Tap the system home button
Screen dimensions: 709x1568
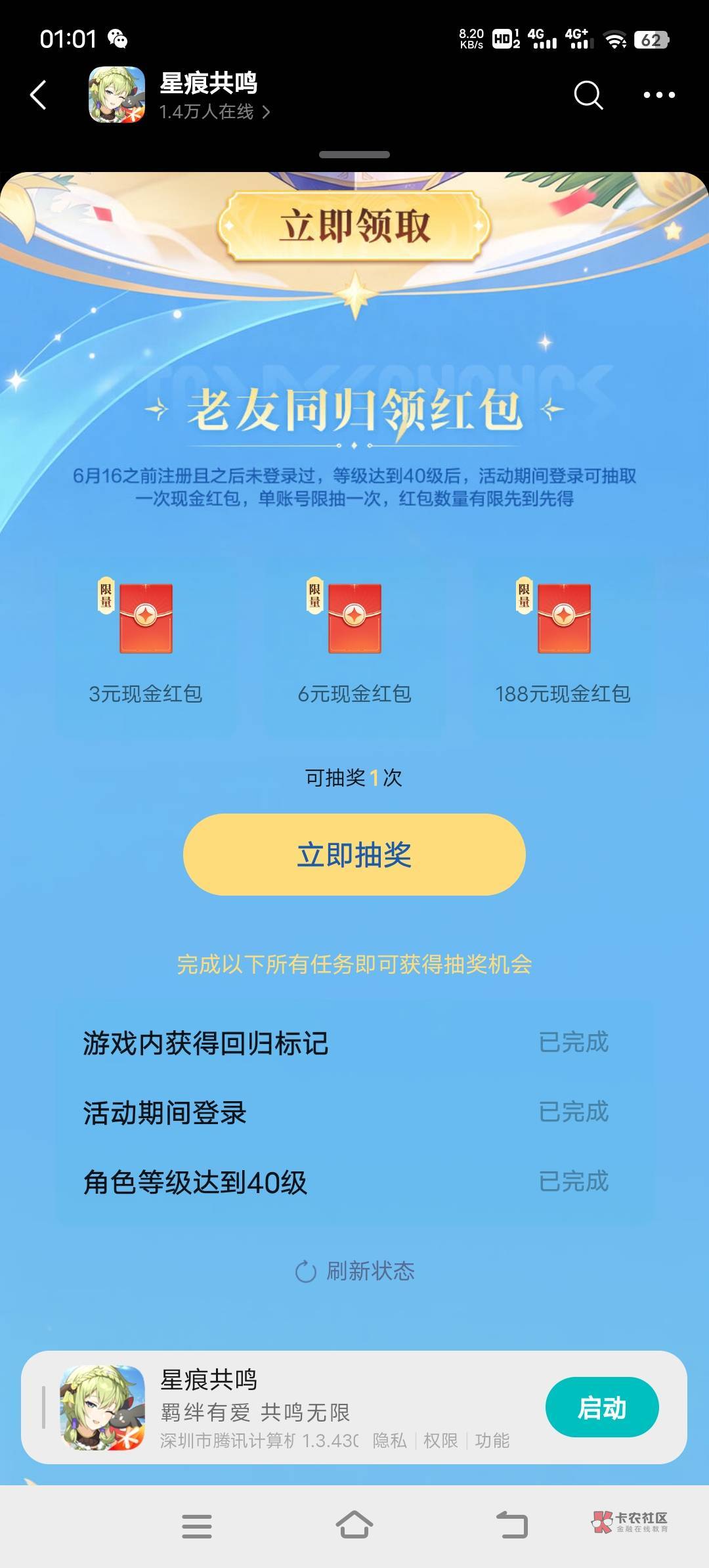(x=354, y=1525)
